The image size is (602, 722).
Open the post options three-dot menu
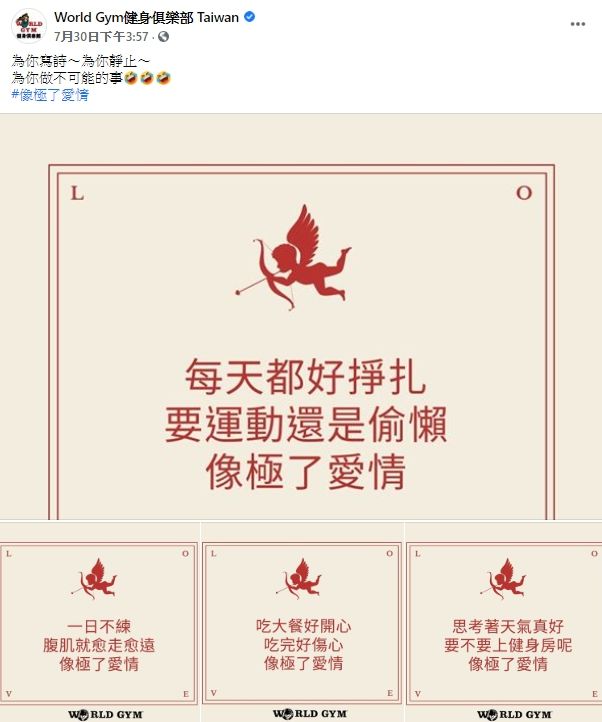point(577,23)
